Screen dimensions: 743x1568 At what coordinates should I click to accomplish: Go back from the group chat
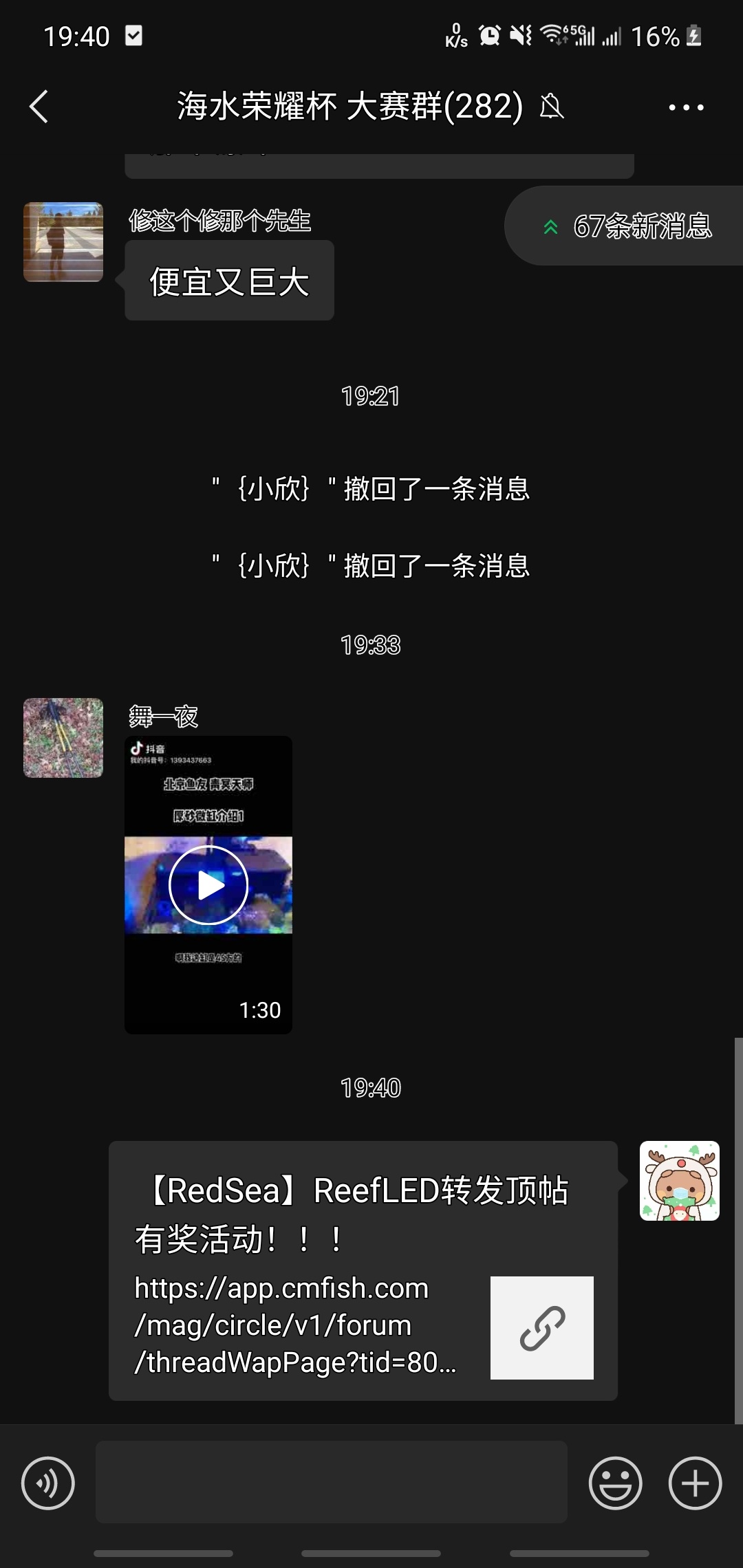coord(39,107)
